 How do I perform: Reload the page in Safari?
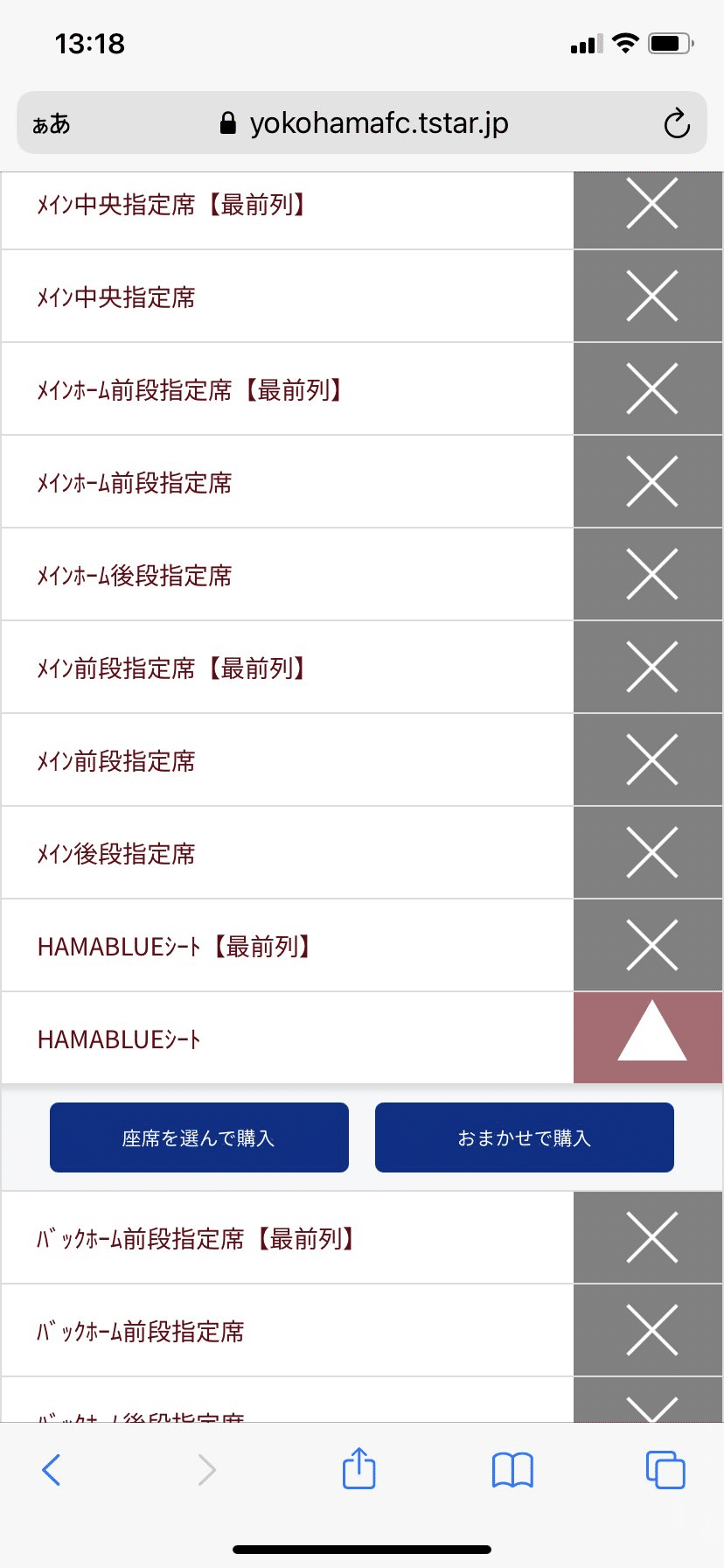677,123
